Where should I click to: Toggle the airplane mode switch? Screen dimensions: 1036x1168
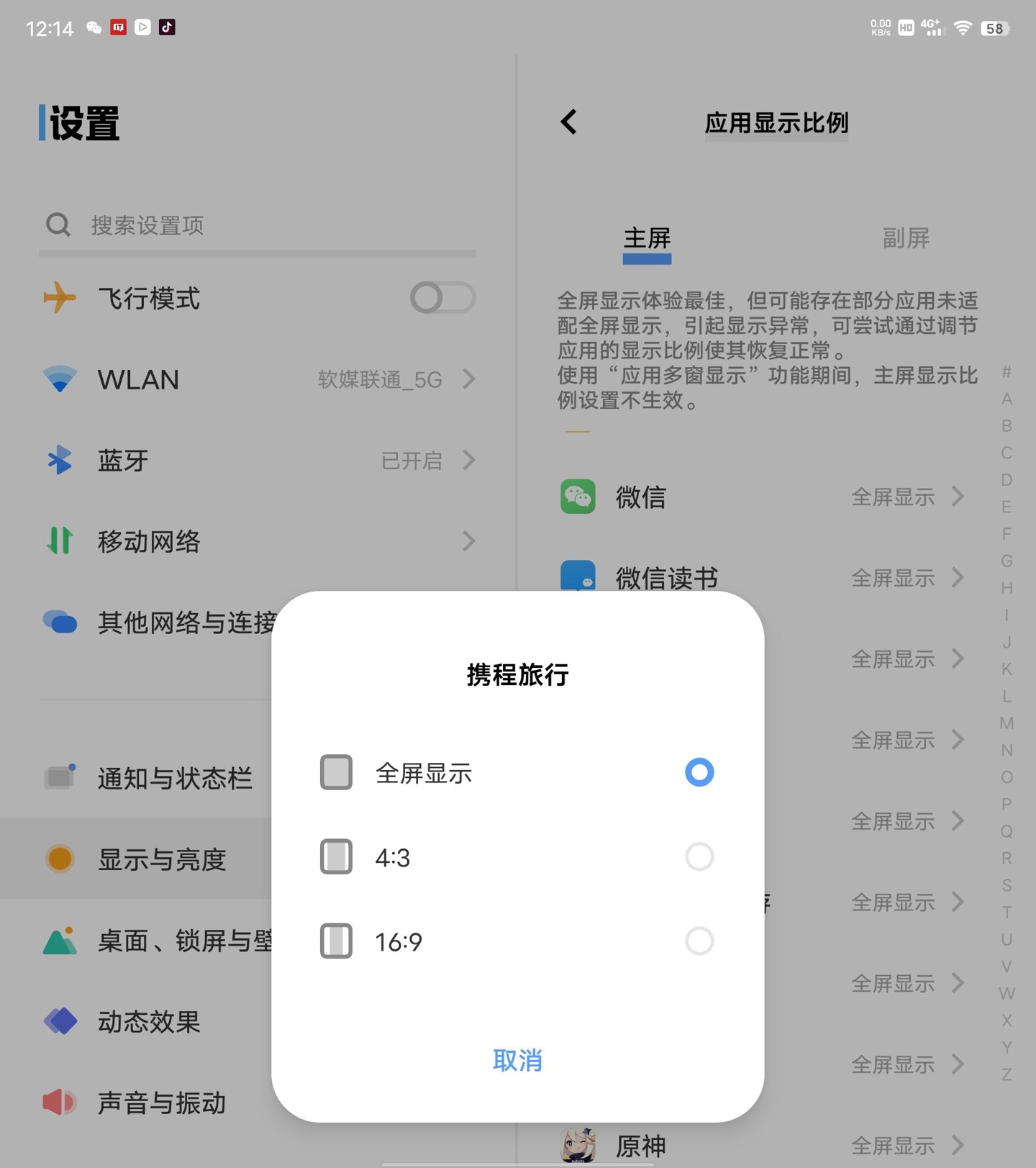coord(440,298)
